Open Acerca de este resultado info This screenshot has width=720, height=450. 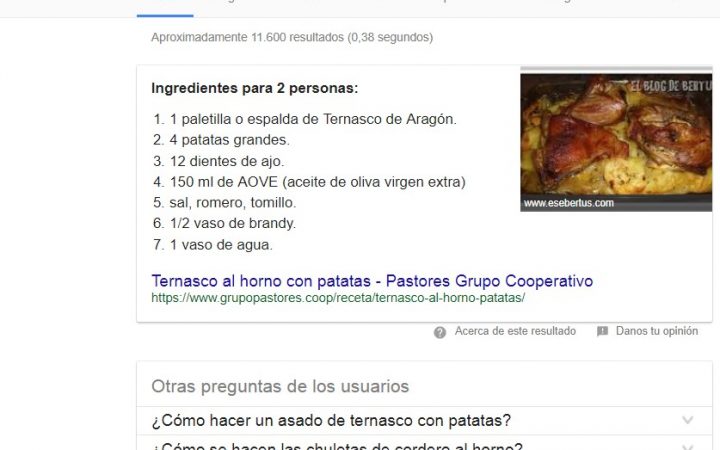(x=514, y=331)
